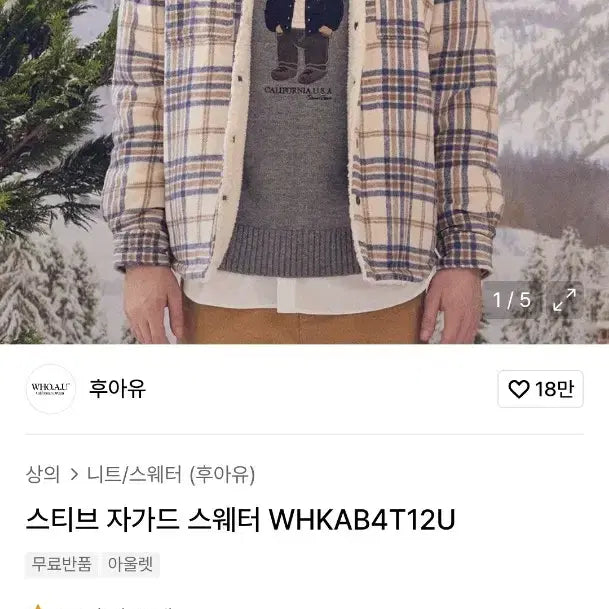Go to the 상의 category
The image size is (609, 609).
(43, 474)
